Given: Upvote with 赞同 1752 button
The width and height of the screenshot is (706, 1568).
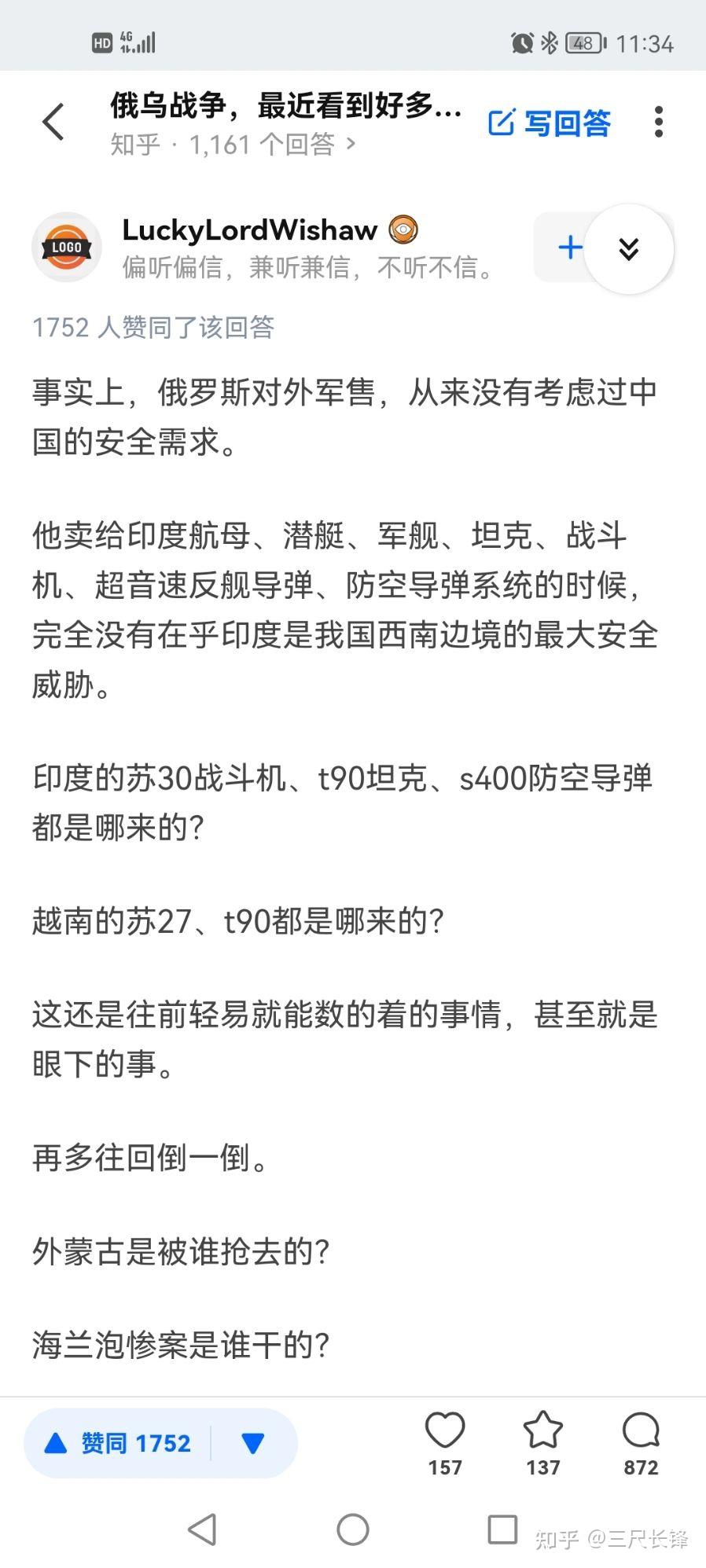Looking at the screenshot, I should coord(120,1443).
